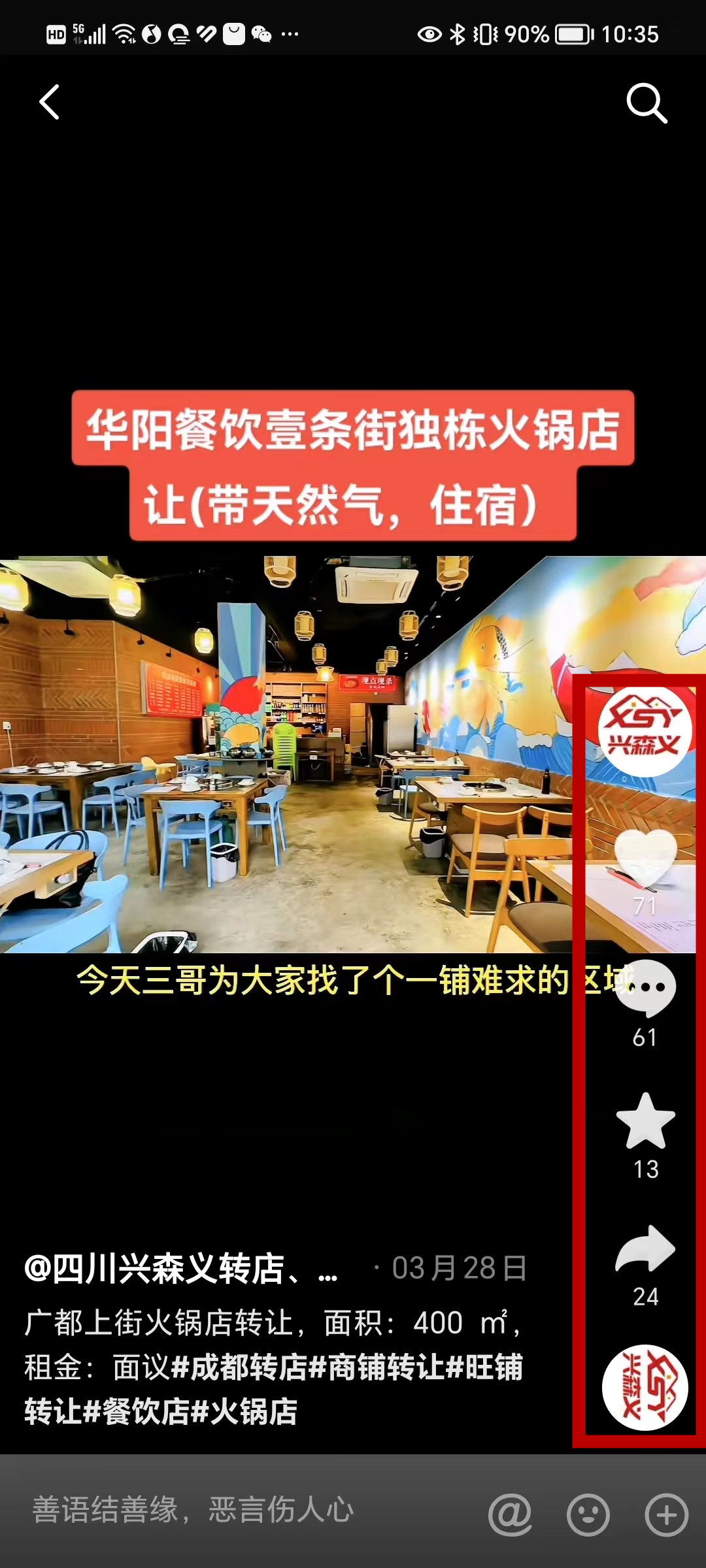
Task: Open the comments with 61 replies
Action: click(x=645, y=989)
